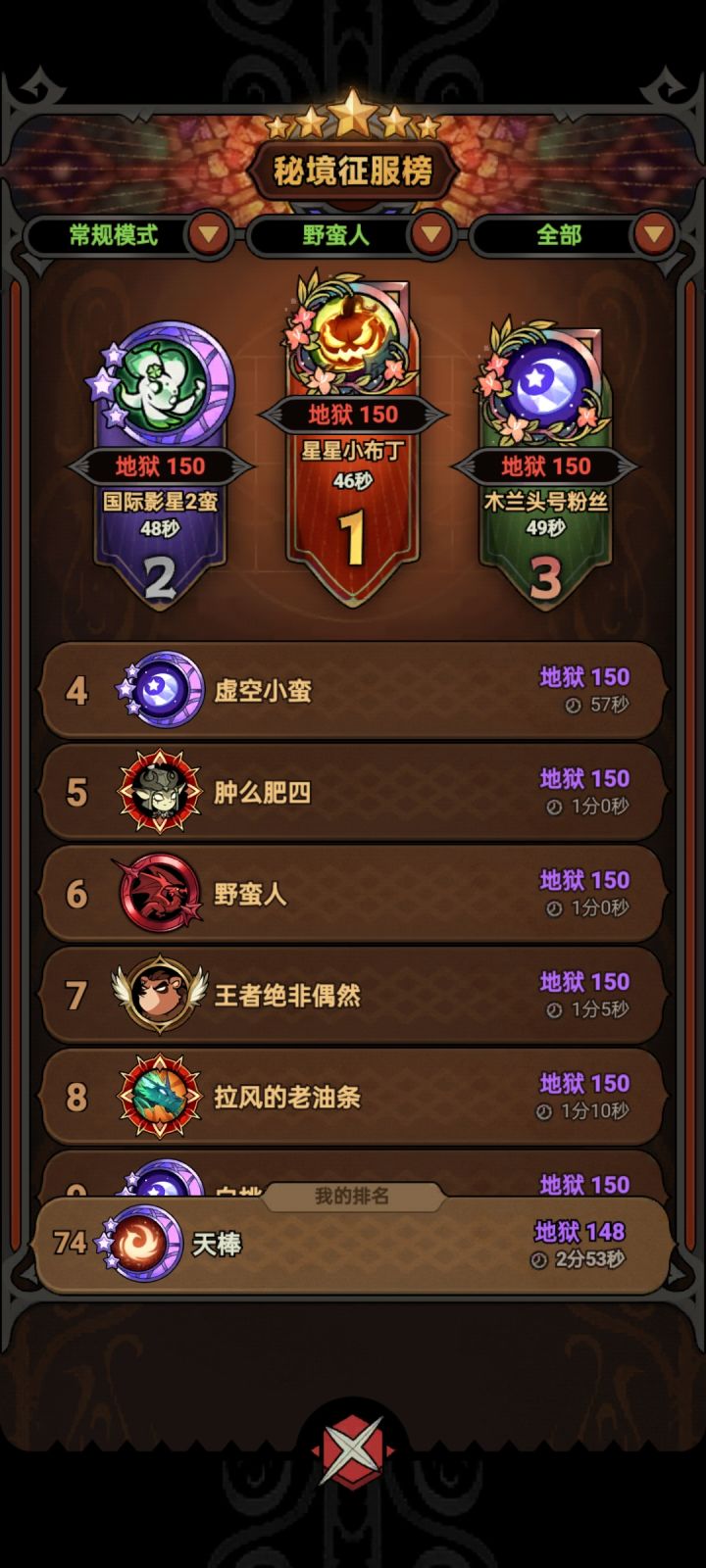Image resolution: width=706 pixels, height=1568 pixels.
Task: Select the pumpkin avatar of rank 1 player 星星小布丁
Action: tap(351, 338)
